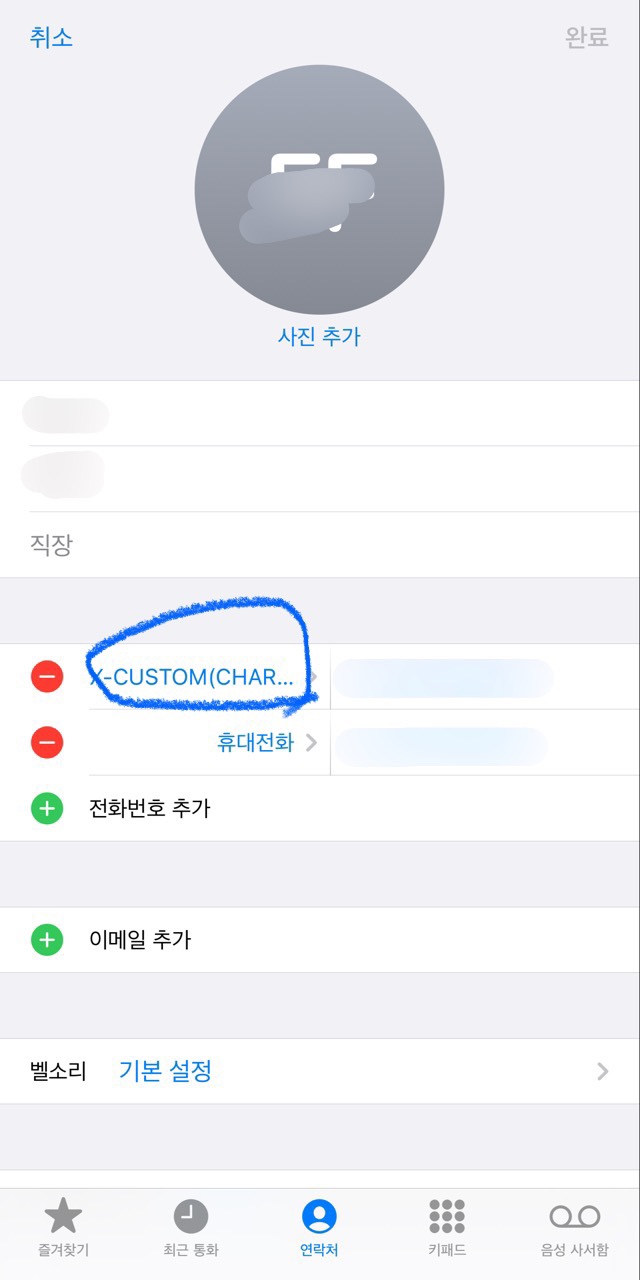Viewport: 640px width, 1280px height.
Task: Cancel editing with 취소
Action: 51,38
